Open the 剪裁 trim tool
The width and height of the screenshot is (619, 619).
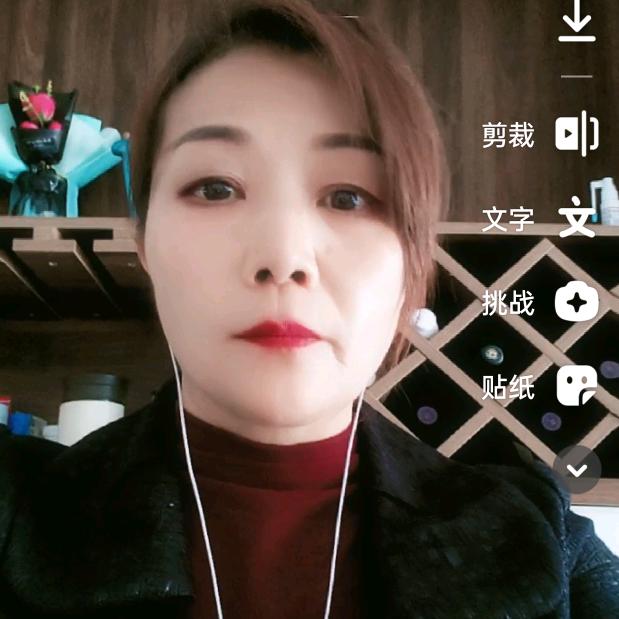pyautogui.click(x=577, y=134)
